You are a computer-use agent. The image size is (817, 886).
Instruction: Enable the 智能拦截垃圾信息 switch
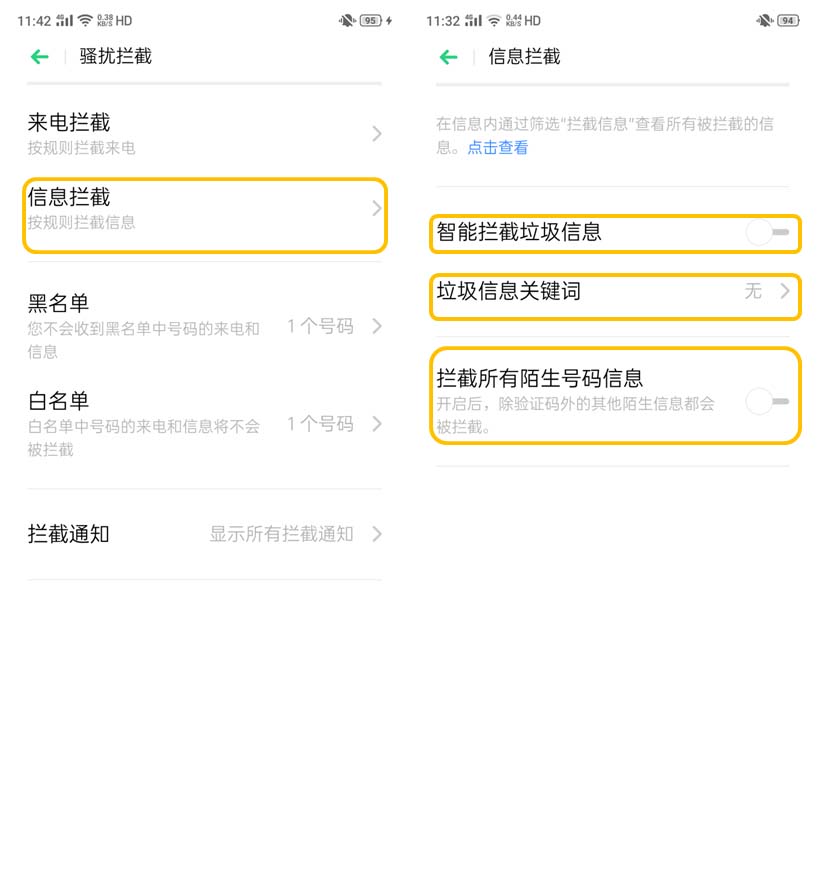coord(767,233)
